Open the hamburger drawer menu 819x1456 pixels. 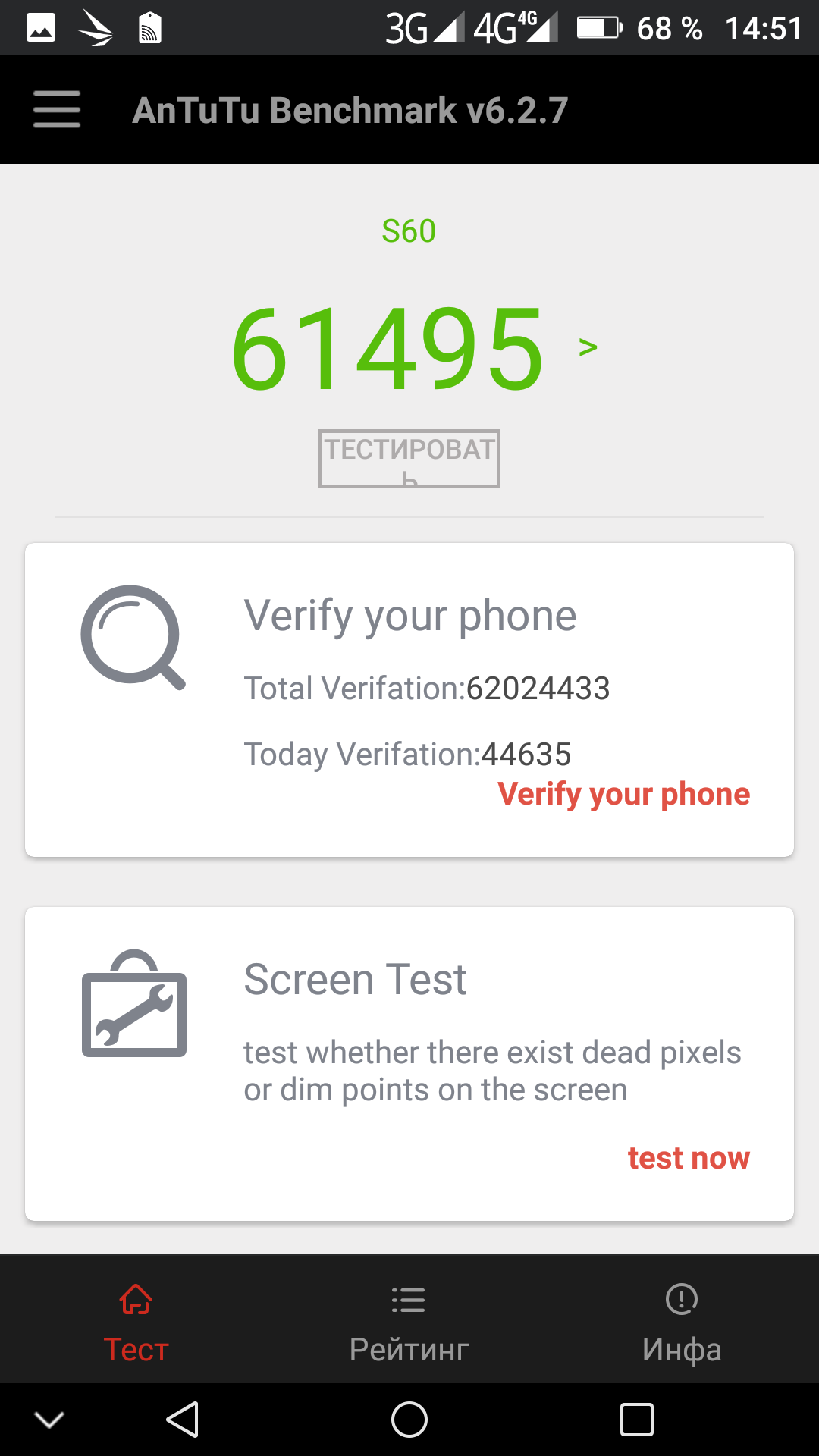coord(57,110)
